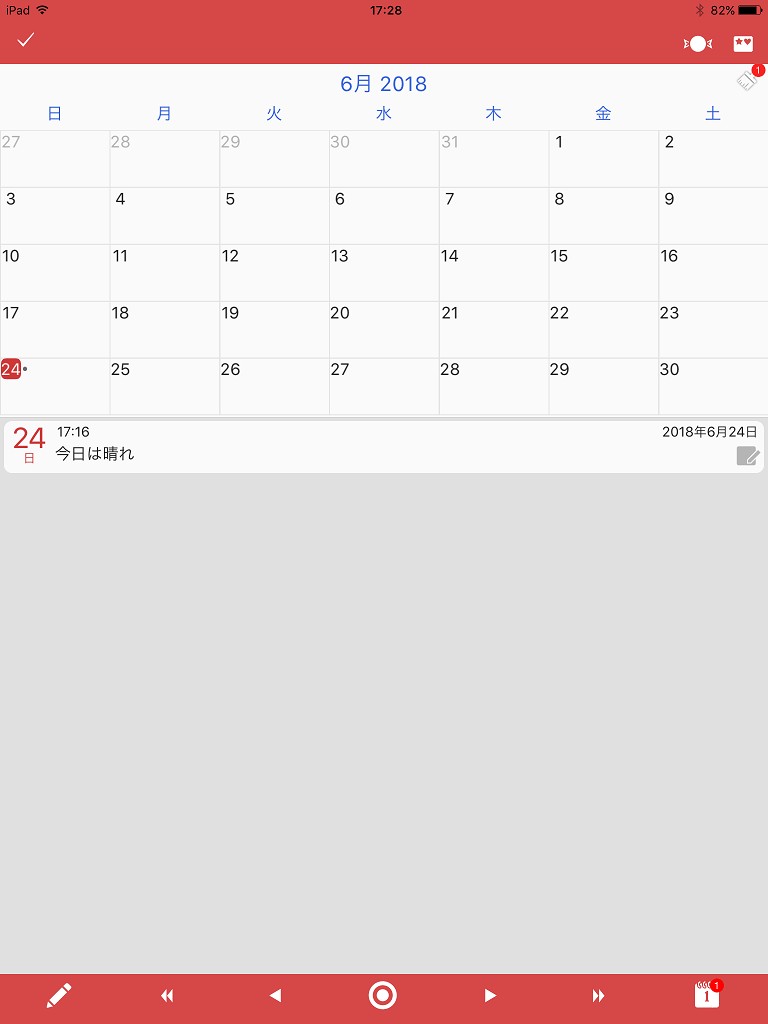Jump forward with the double right arrow
The height and width of the screenshot is (1024, 768).
[598, 995]
